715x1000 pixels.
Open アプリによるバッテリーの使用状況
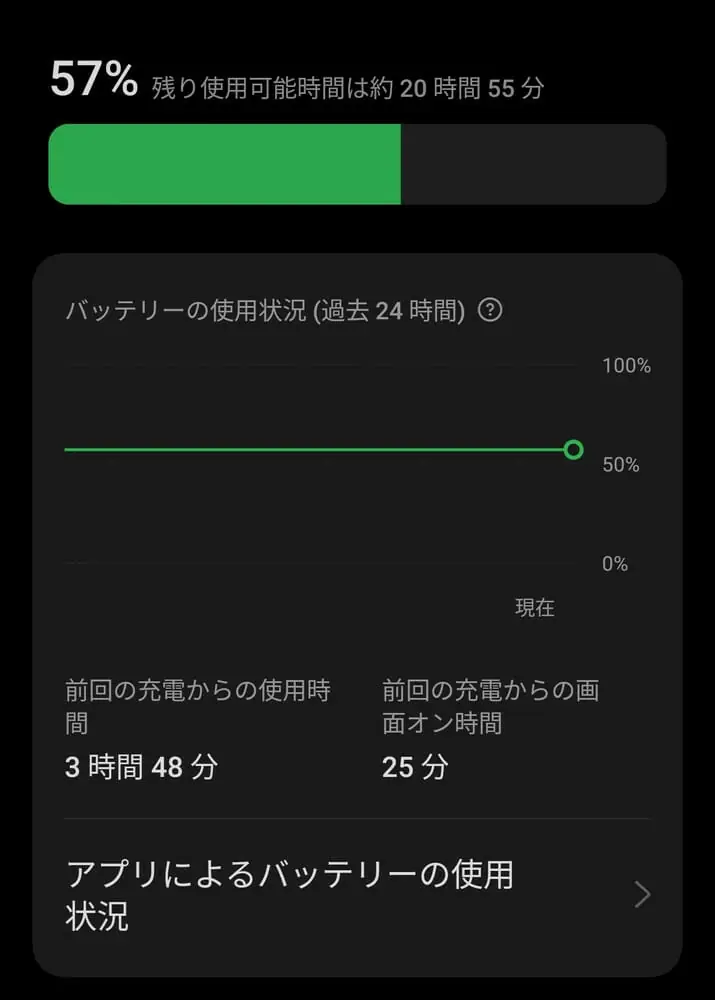[357, 894]
